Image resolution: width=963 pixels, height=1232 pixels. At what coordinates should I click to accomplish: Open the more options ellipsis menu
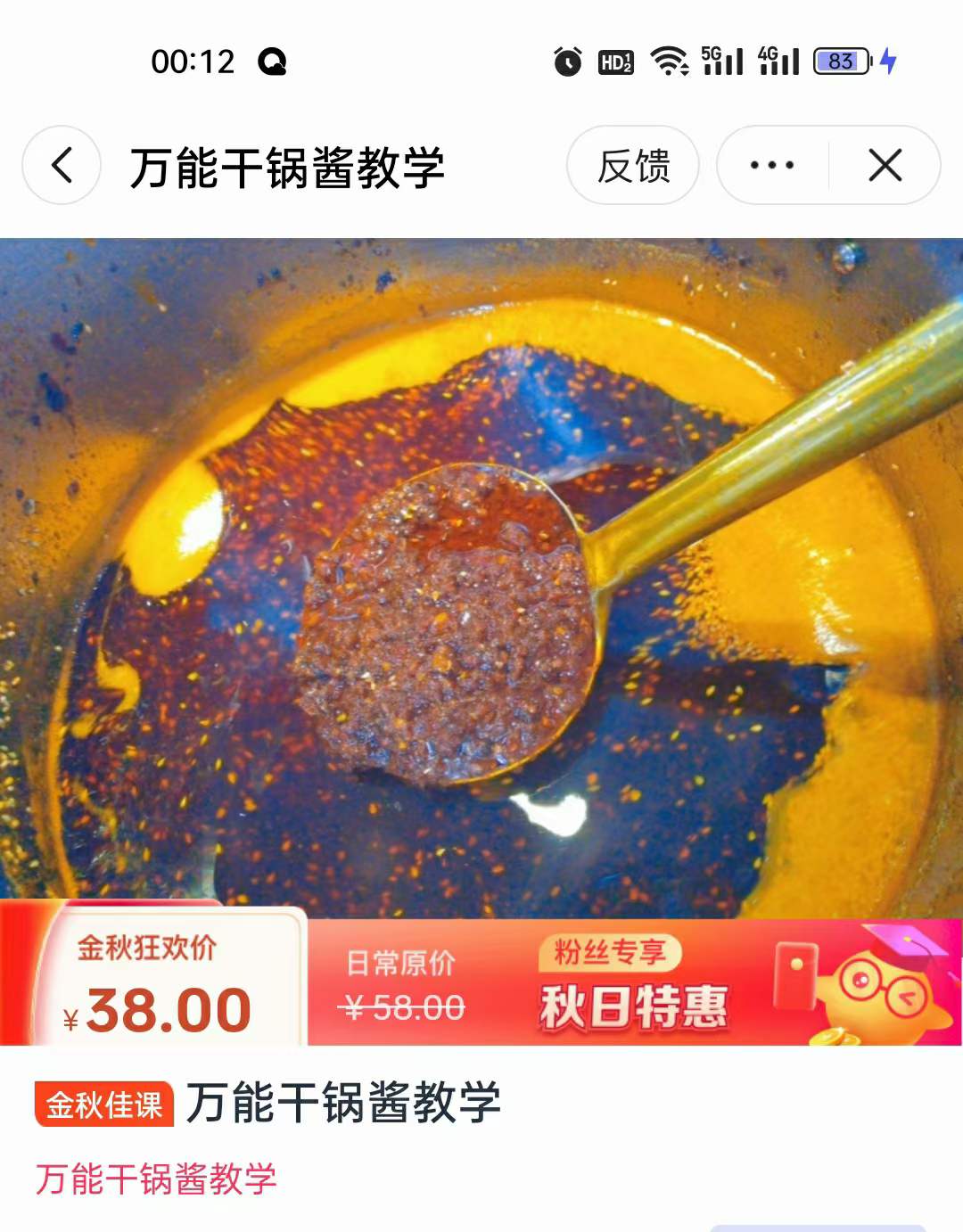[x=769, y=166]
